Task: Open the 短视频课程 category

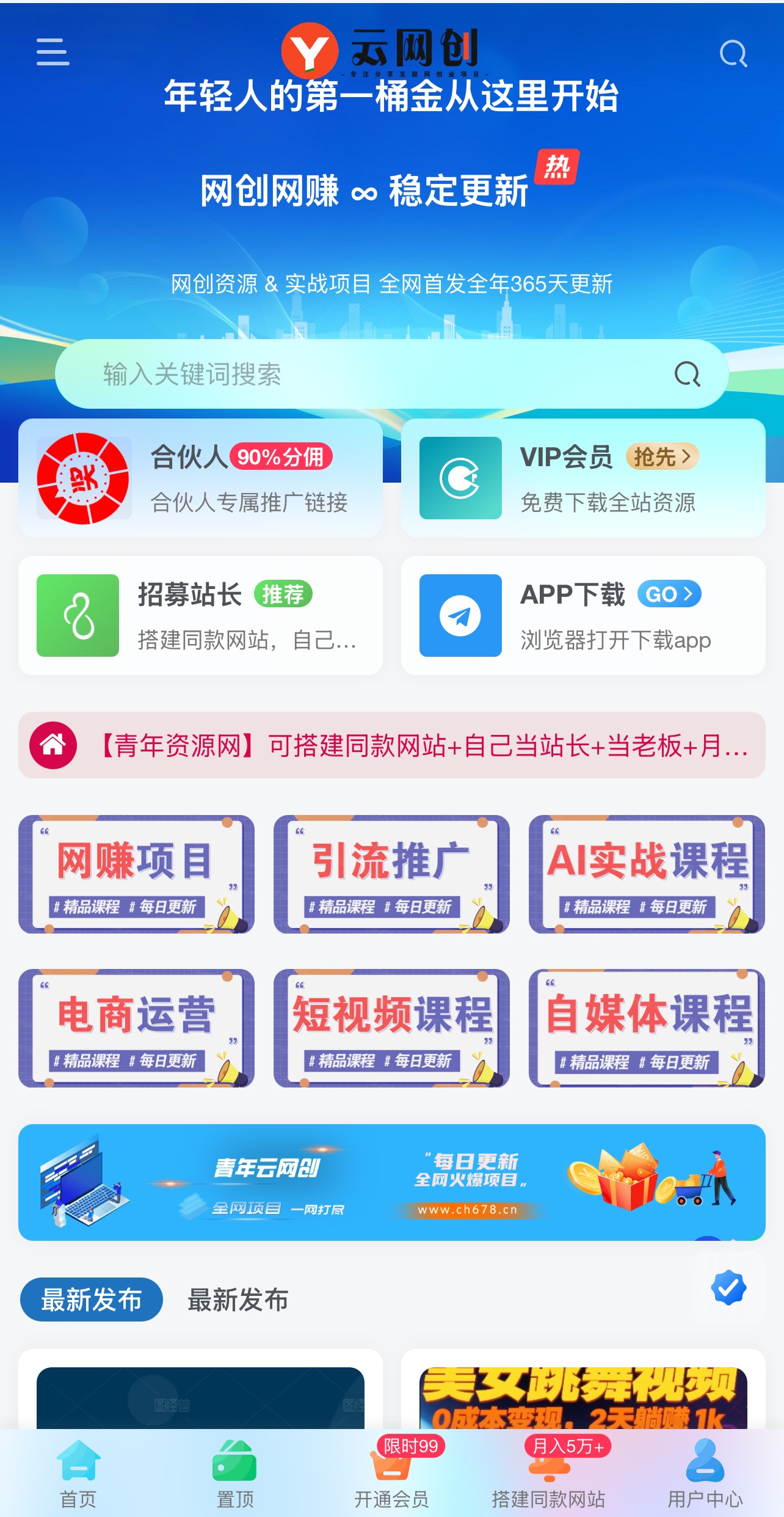Action: tap(391, 1028)
